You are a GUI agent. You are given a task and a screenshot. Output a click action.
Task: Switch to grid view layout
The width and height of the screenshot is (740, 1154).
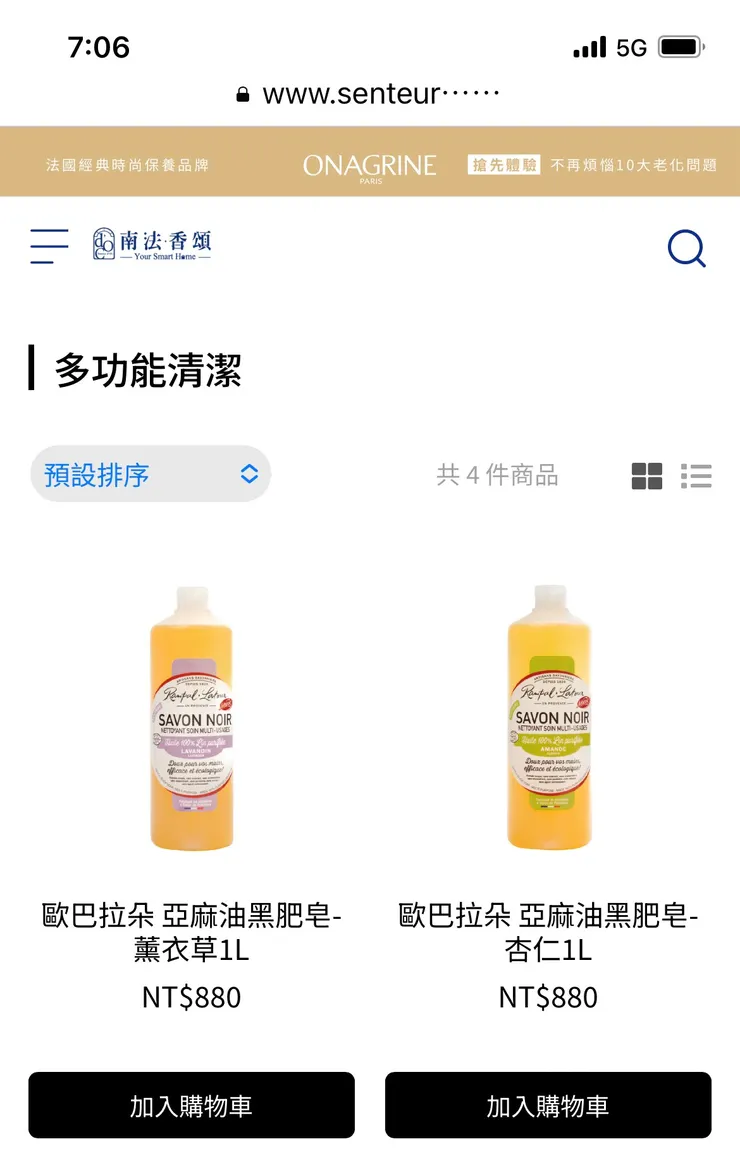(x=648, y=476)
